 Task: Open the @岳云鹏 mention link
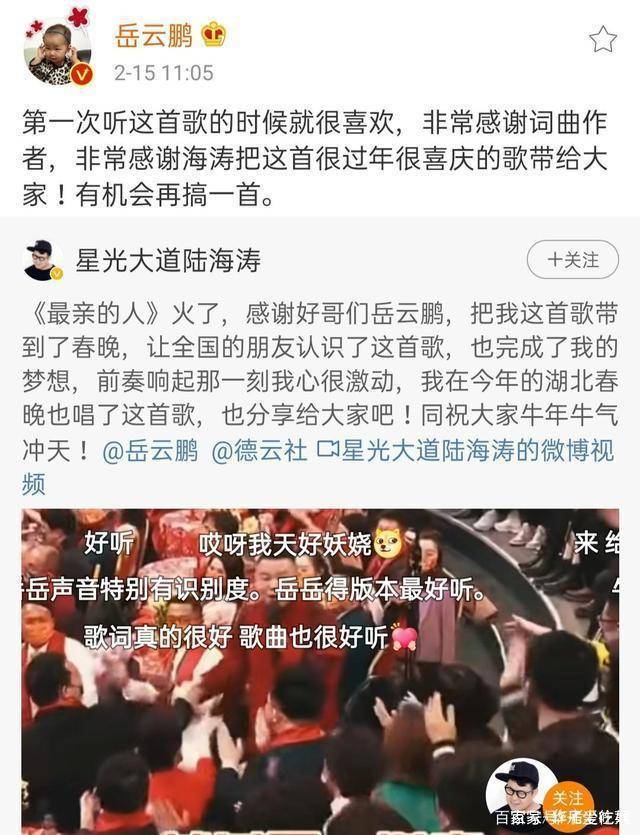pyautogui.click(x=149, y=452)
